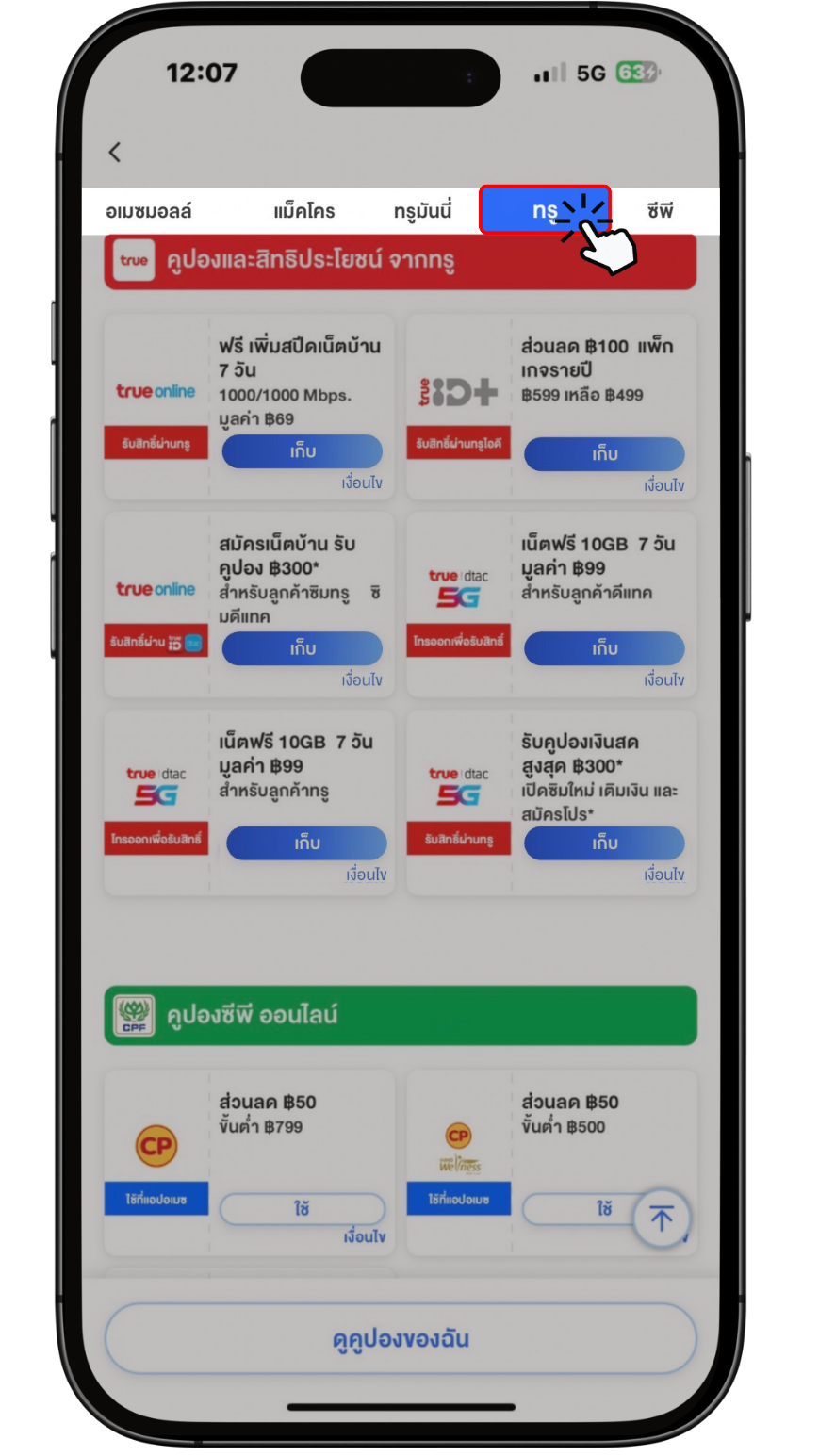819x1456 pixels.
Task: Tap เก็บ on the ฿100 yearly package discount
Action: [x=604, y=454]
